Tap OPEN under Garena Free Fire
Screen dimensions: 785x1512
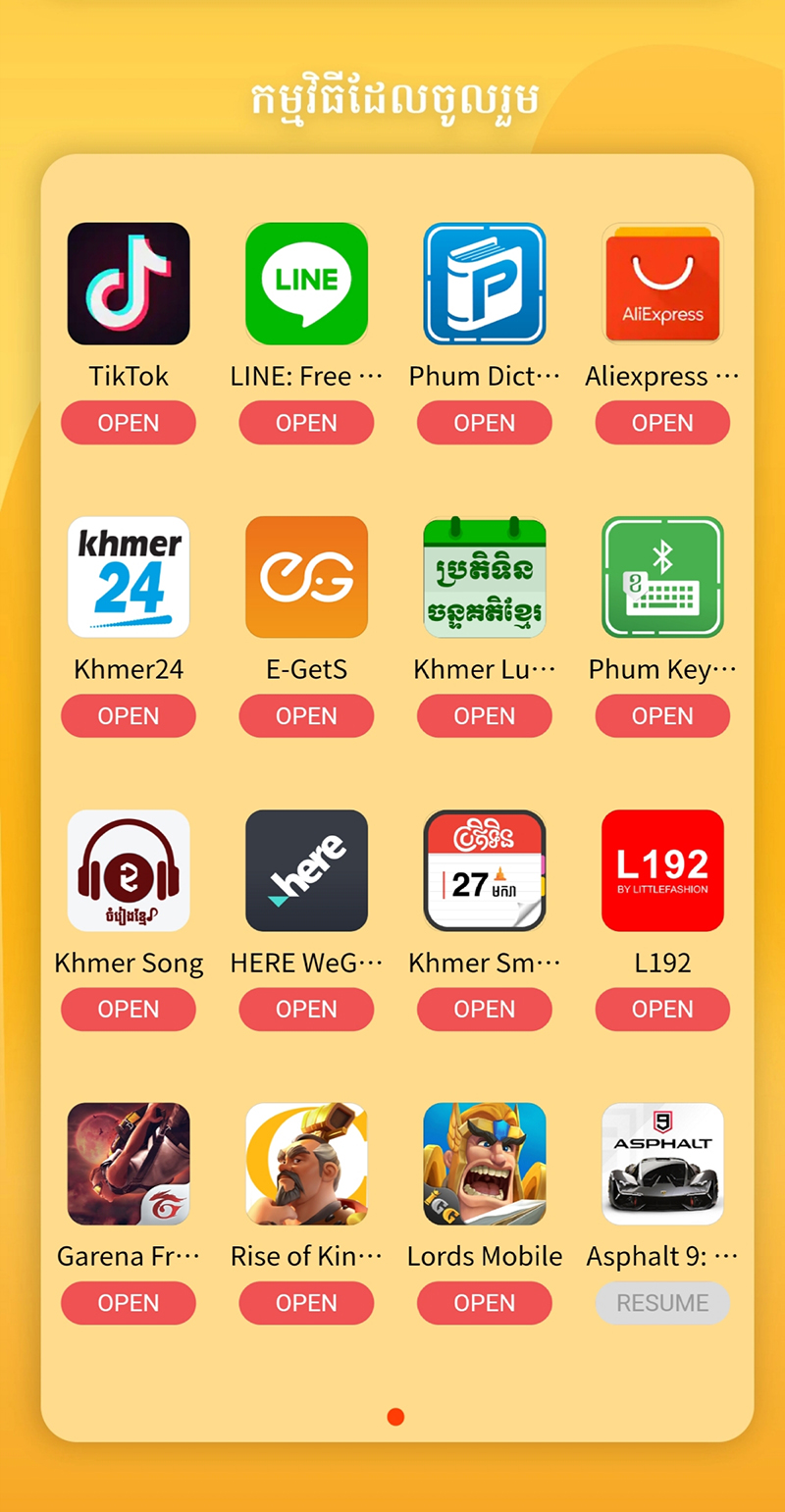point(129,1303)
